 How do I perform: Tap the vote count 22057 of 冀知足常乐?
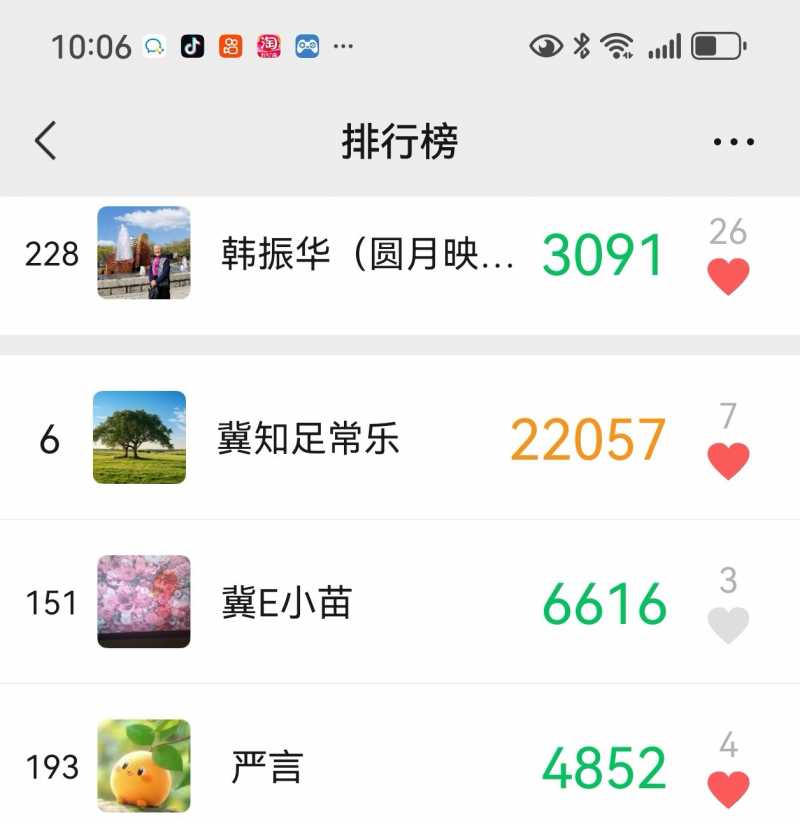coord(587,438)
